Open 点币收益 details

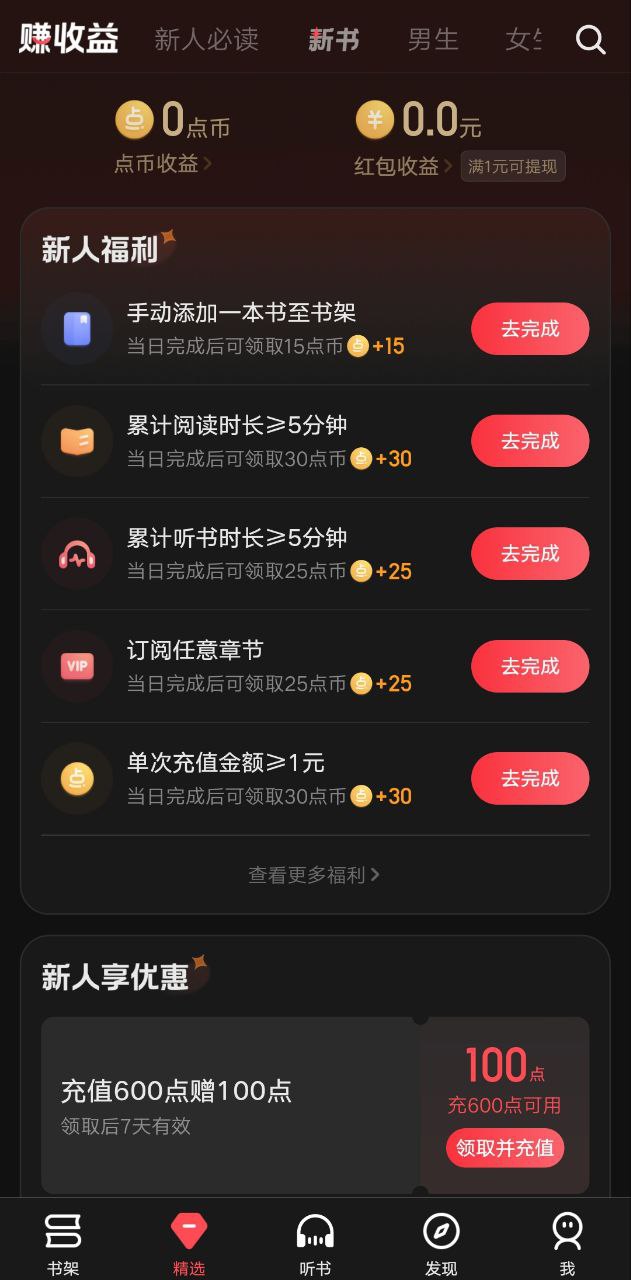(163, 164)
